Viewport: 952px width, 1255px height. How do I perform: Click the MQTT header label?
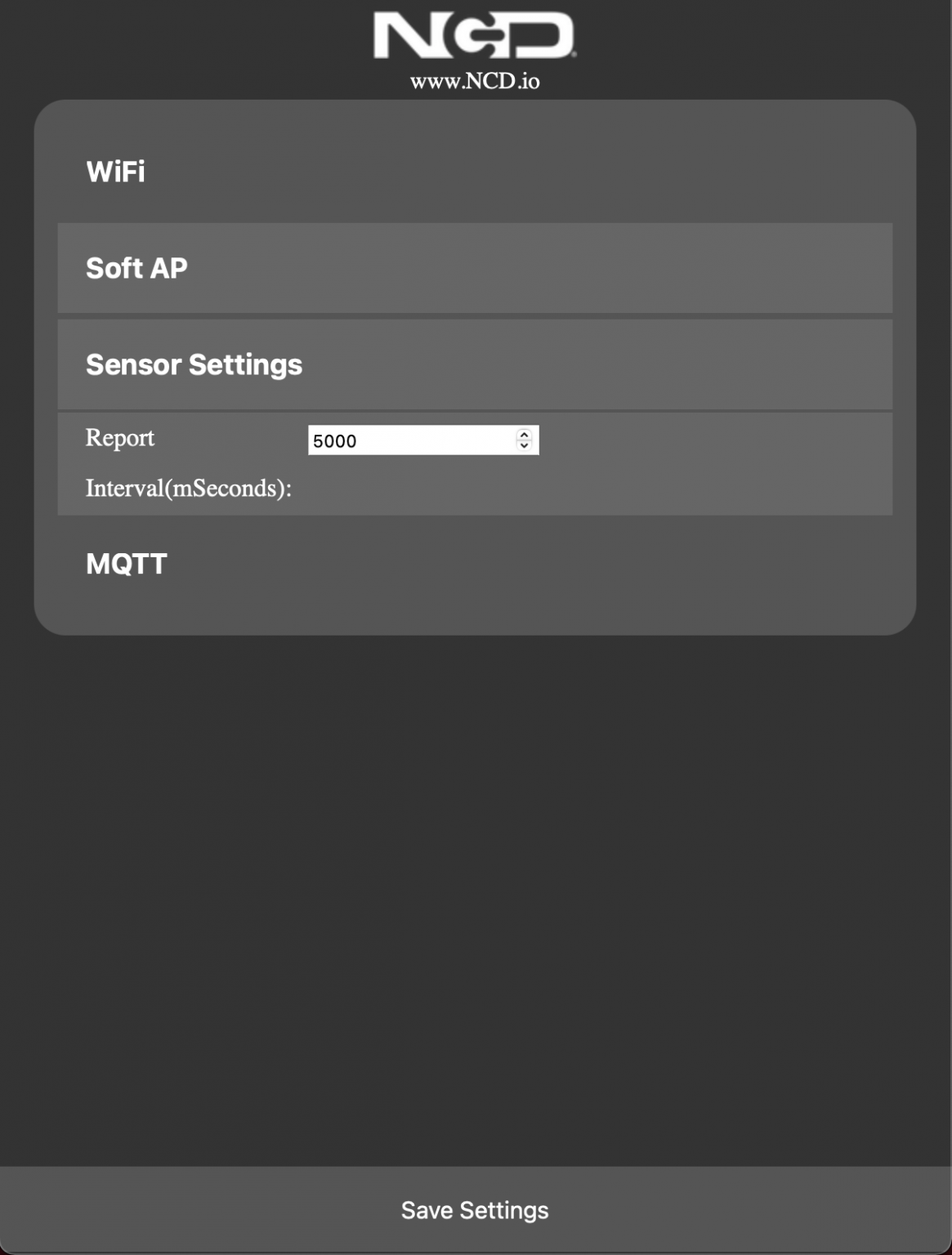[126, 562]
